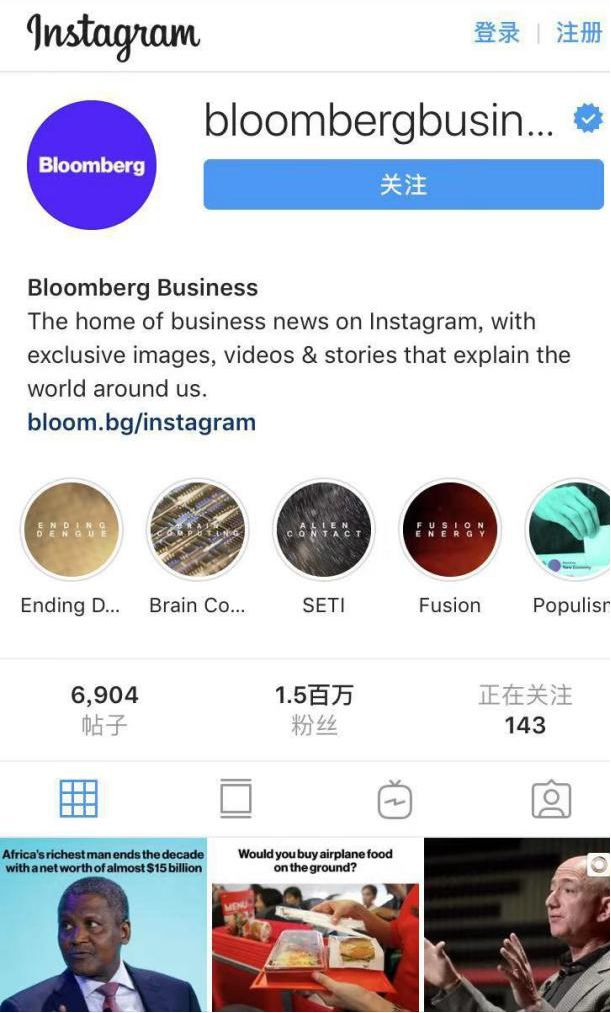Open the Brain Computing story highlight
Image resolution: width=611 pixels, height=1013 pixels.
tap(197, 530)
